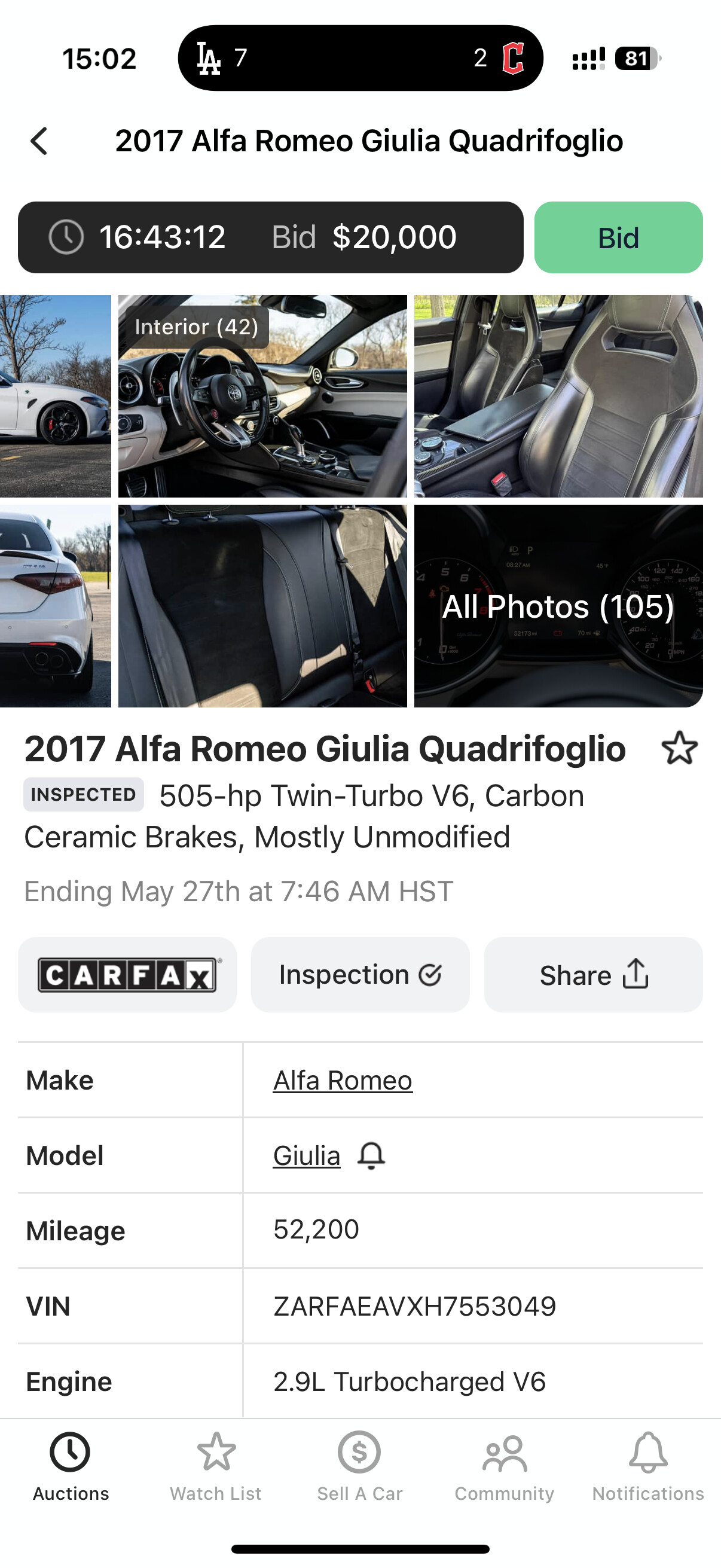Tap the Dynamic Island live score
This screenshot has height=1568, width=721.
[360, 58]
